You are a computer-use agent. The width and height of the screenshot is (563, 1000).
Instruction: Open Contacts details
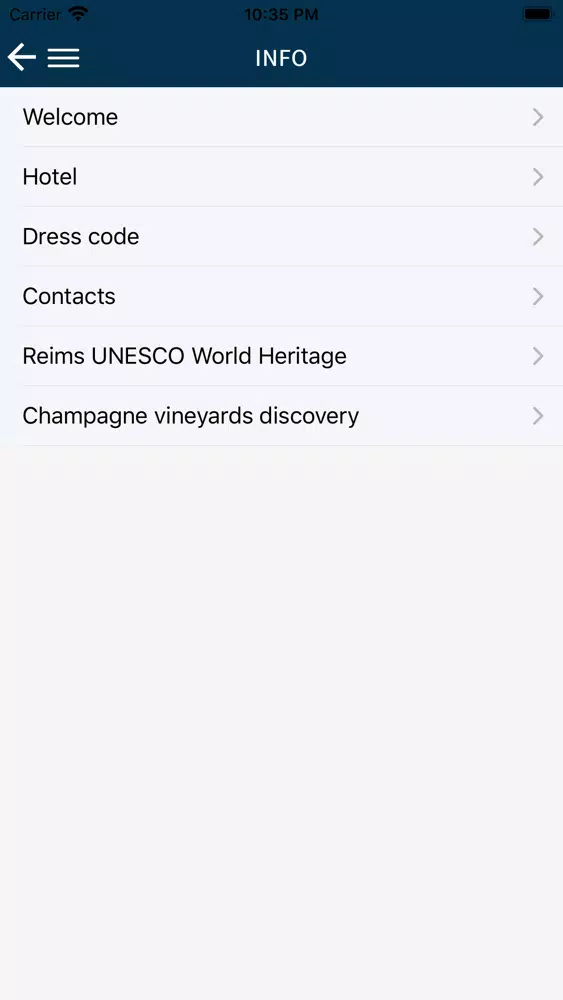(281, 297)
